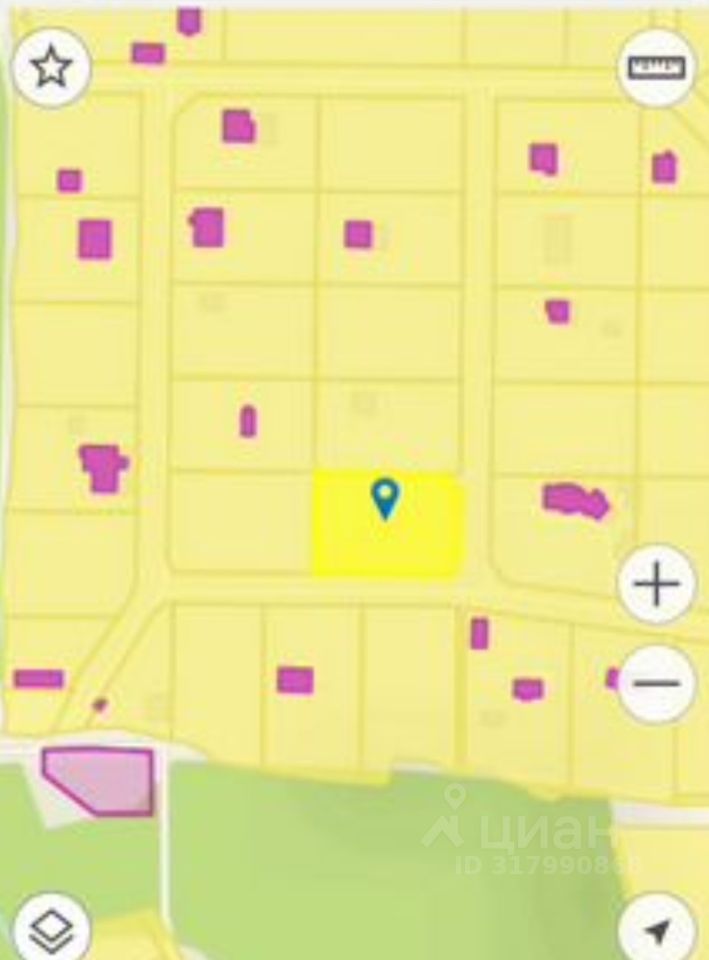Open the ruler measurement tool
The width and height of the screenshot is (709, 960).
click(x=656, y=68)
